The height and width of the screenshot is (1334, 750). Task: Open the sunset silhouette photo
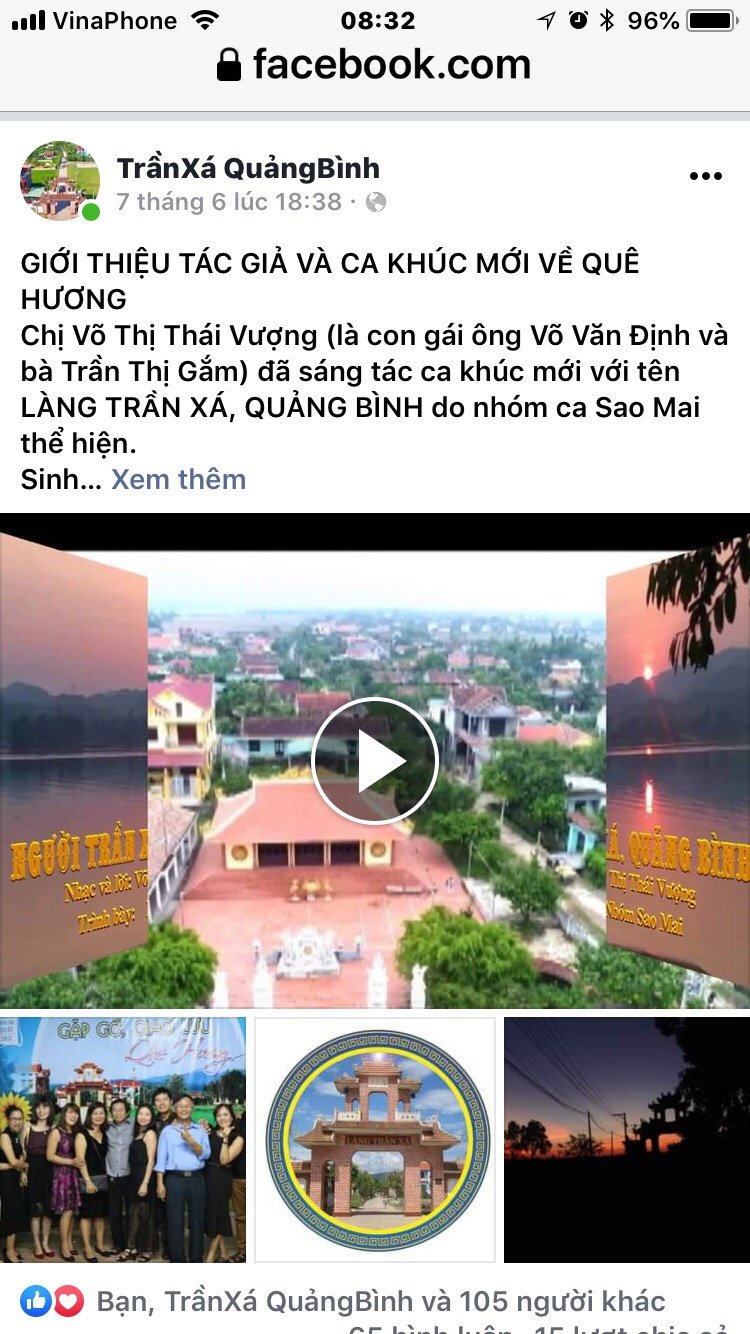[627, 1140]
